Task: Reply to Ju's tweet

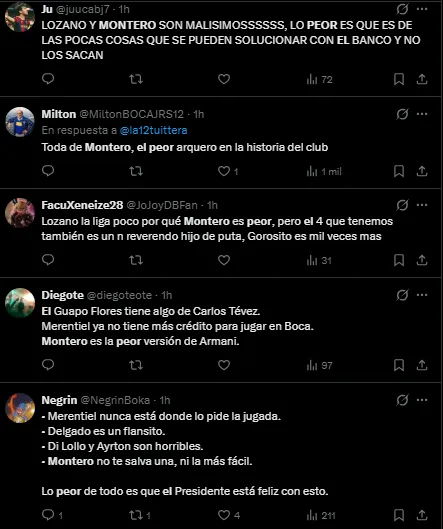Action: tap(48, 79)
